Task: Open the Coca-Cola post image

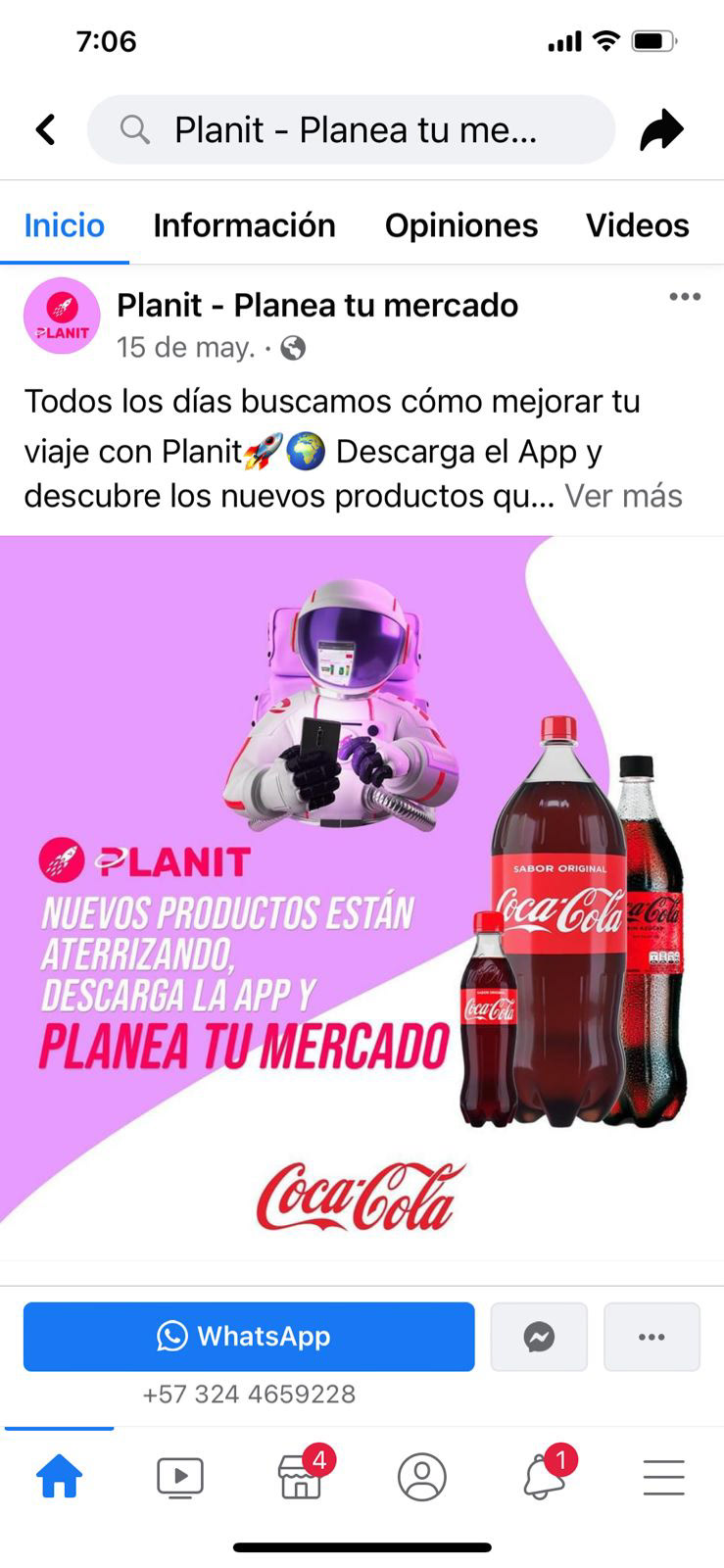Action: [362, 897]
